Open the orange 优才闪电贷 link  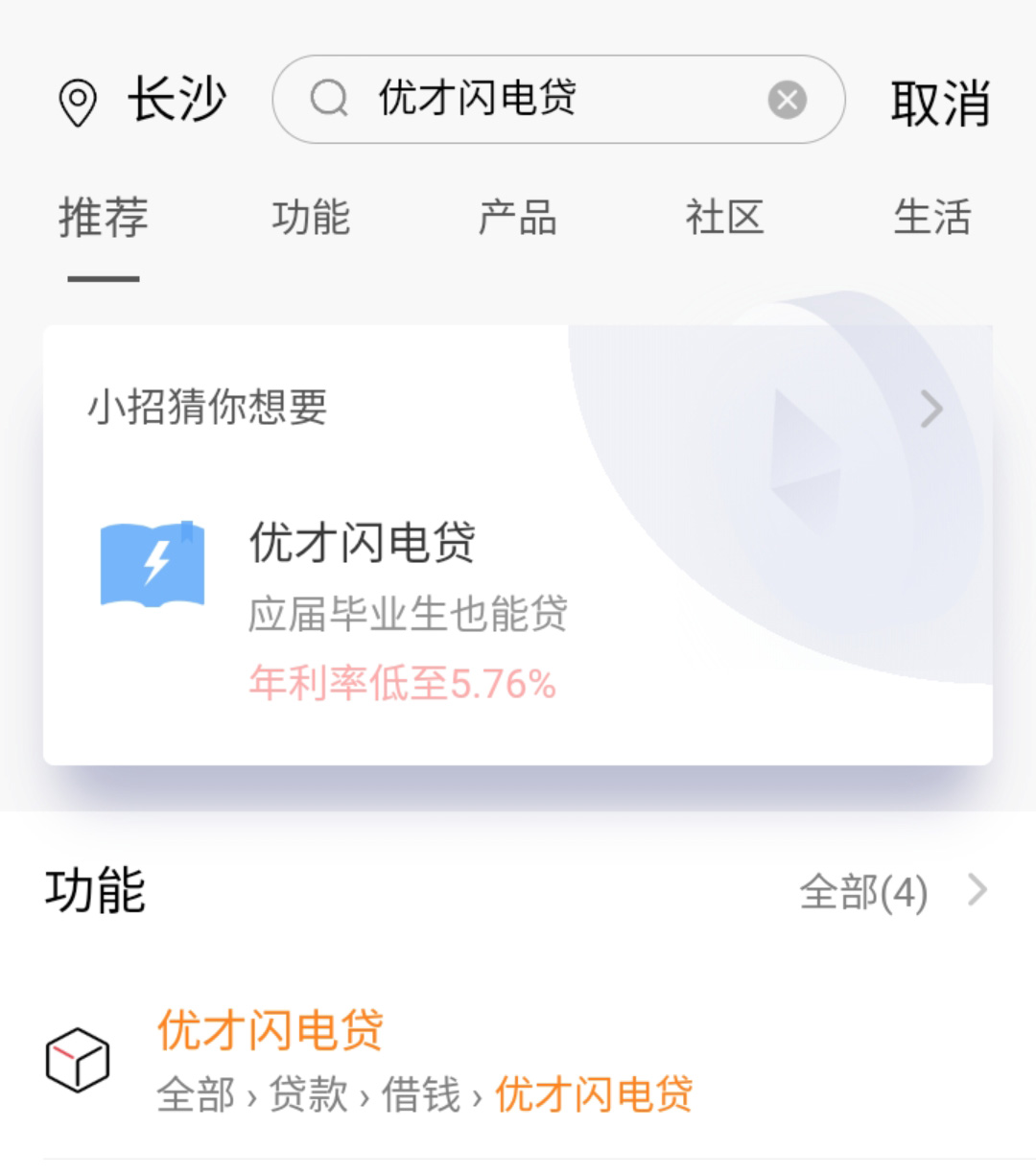(270, 1029)
